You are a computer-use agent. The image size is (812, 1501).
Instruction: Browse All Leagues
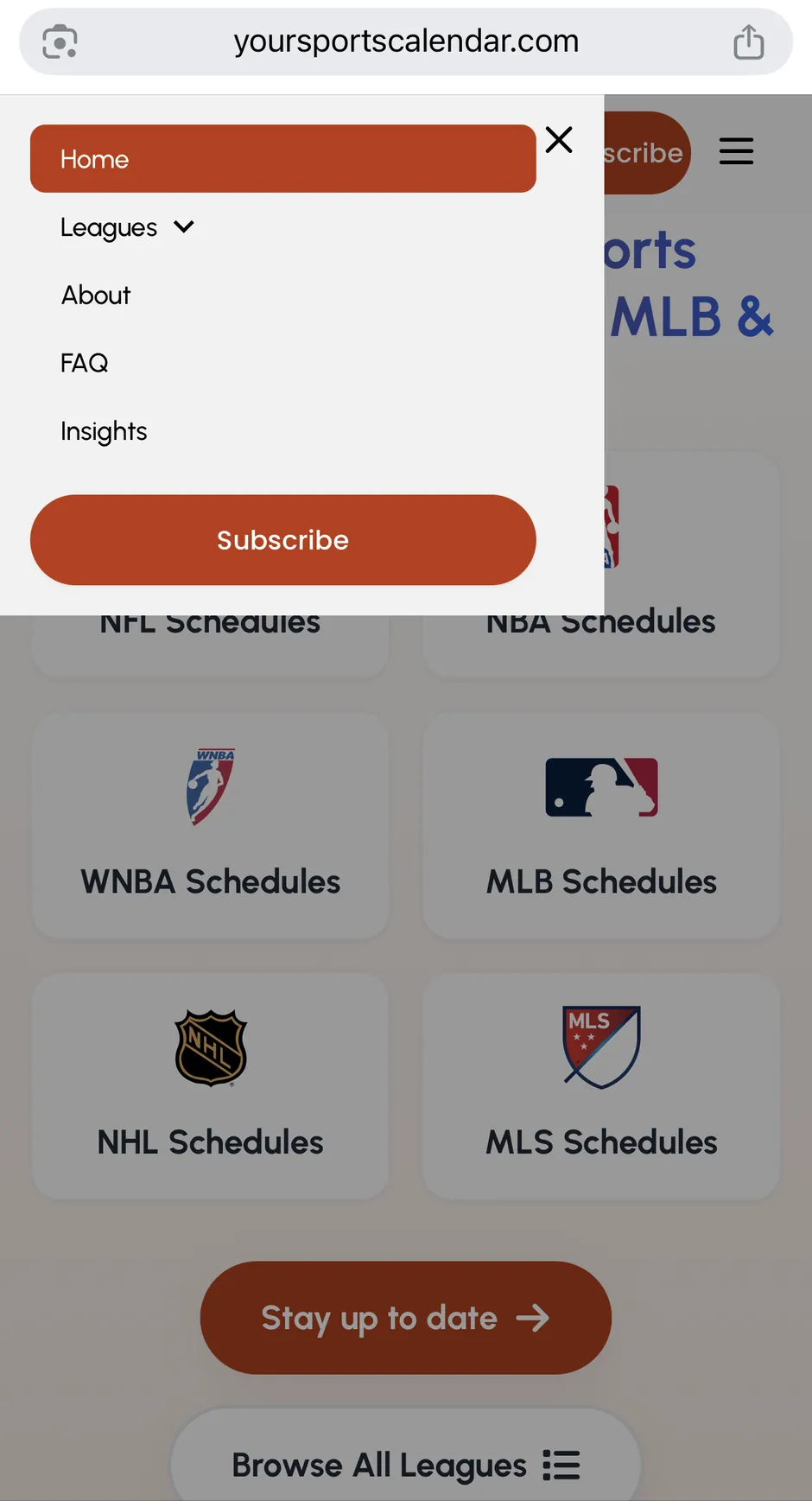(406, 1464)
